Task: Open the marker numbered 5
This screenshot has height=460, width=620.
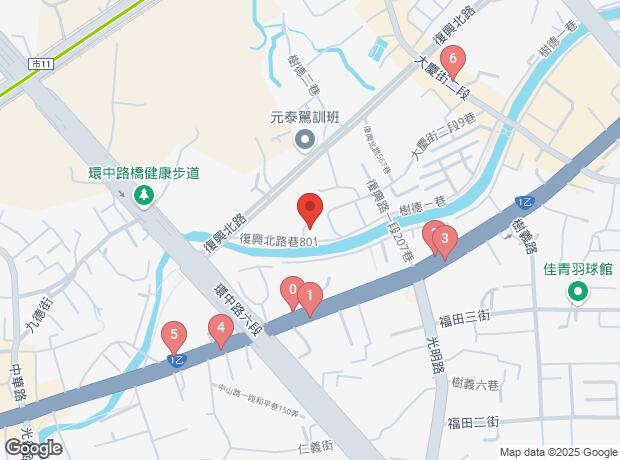Action: click(175, 335)
